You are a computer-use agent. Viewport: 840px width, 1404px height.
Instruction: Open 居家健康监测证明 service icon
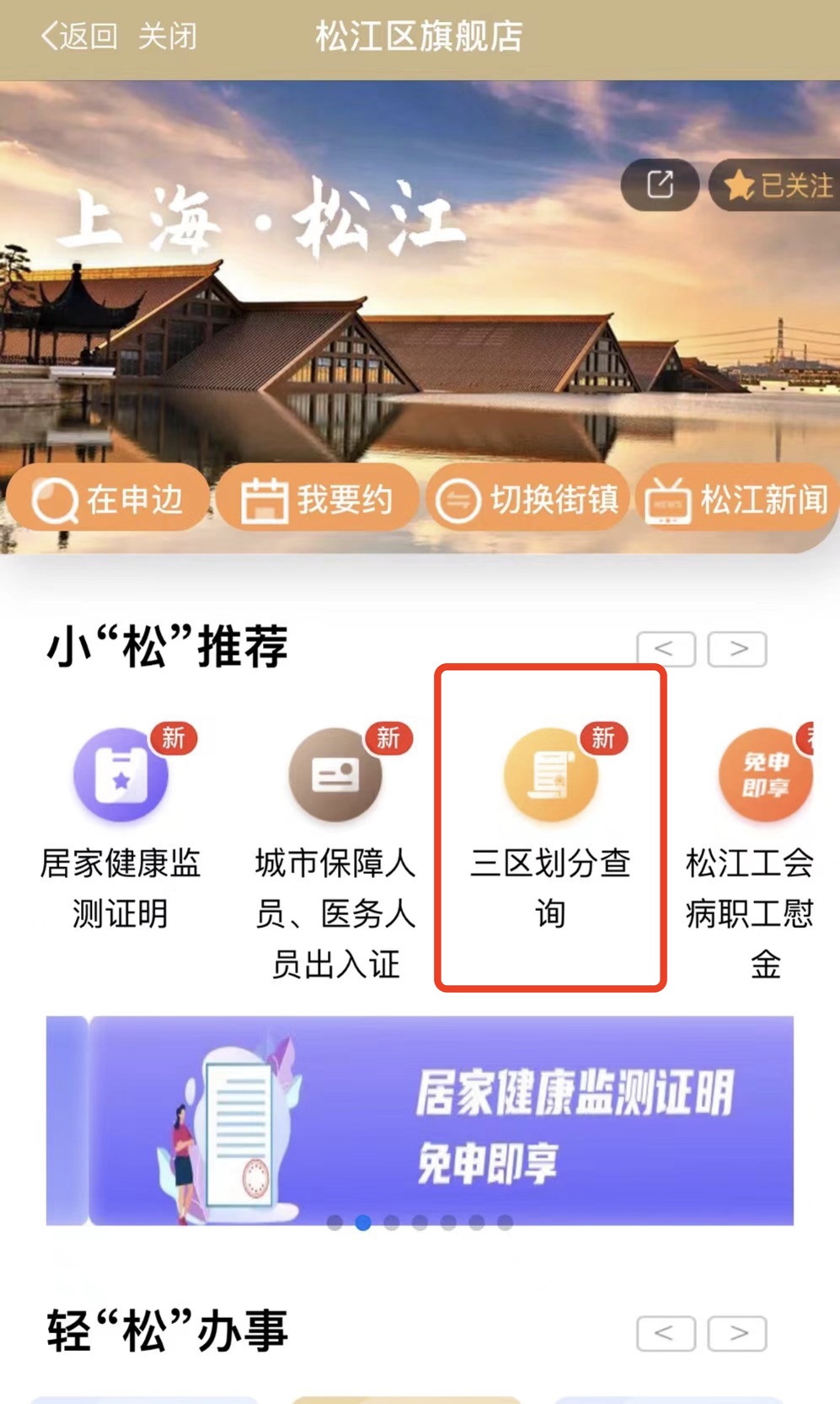120,775
